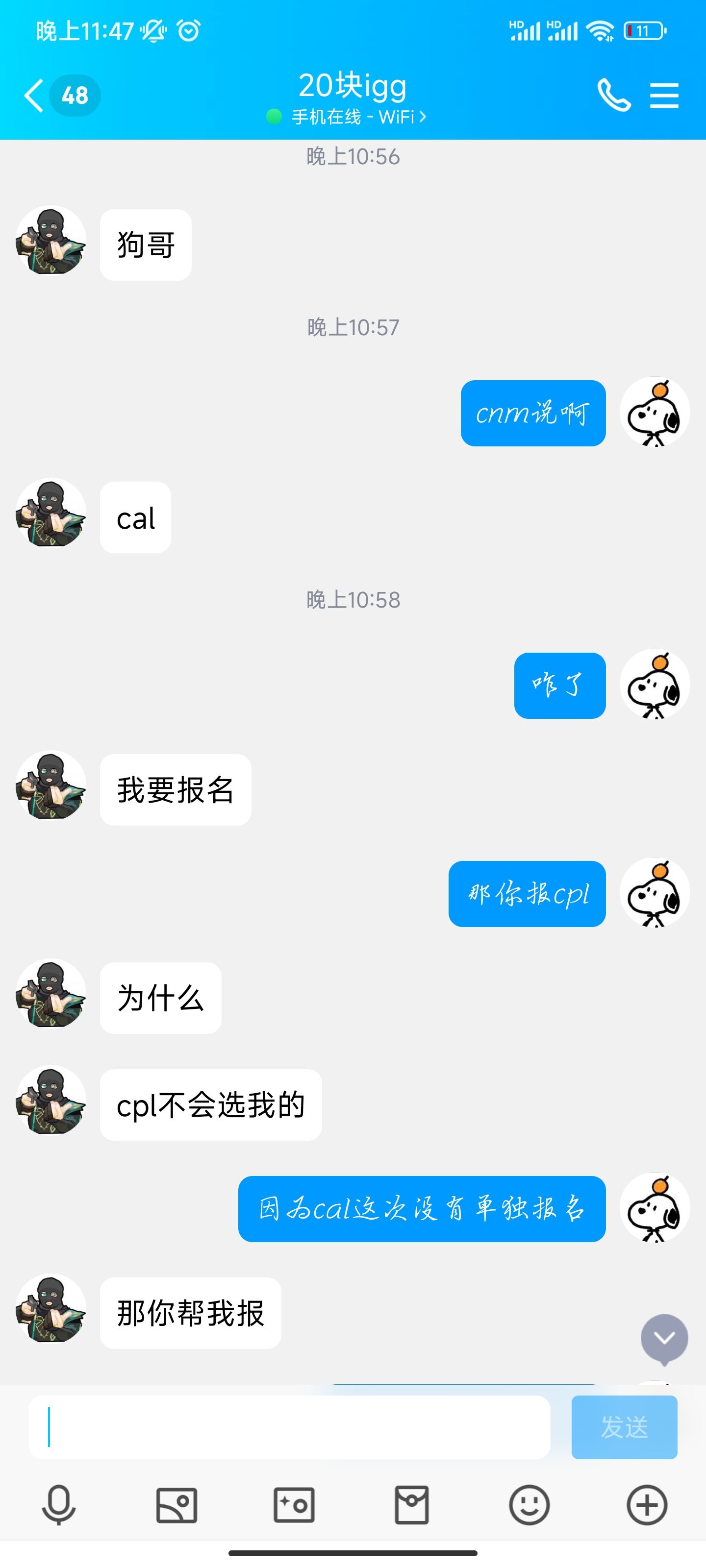Record a voice message with the microphone
This screenshot has width=706, height=1568.
[58, 1505]
